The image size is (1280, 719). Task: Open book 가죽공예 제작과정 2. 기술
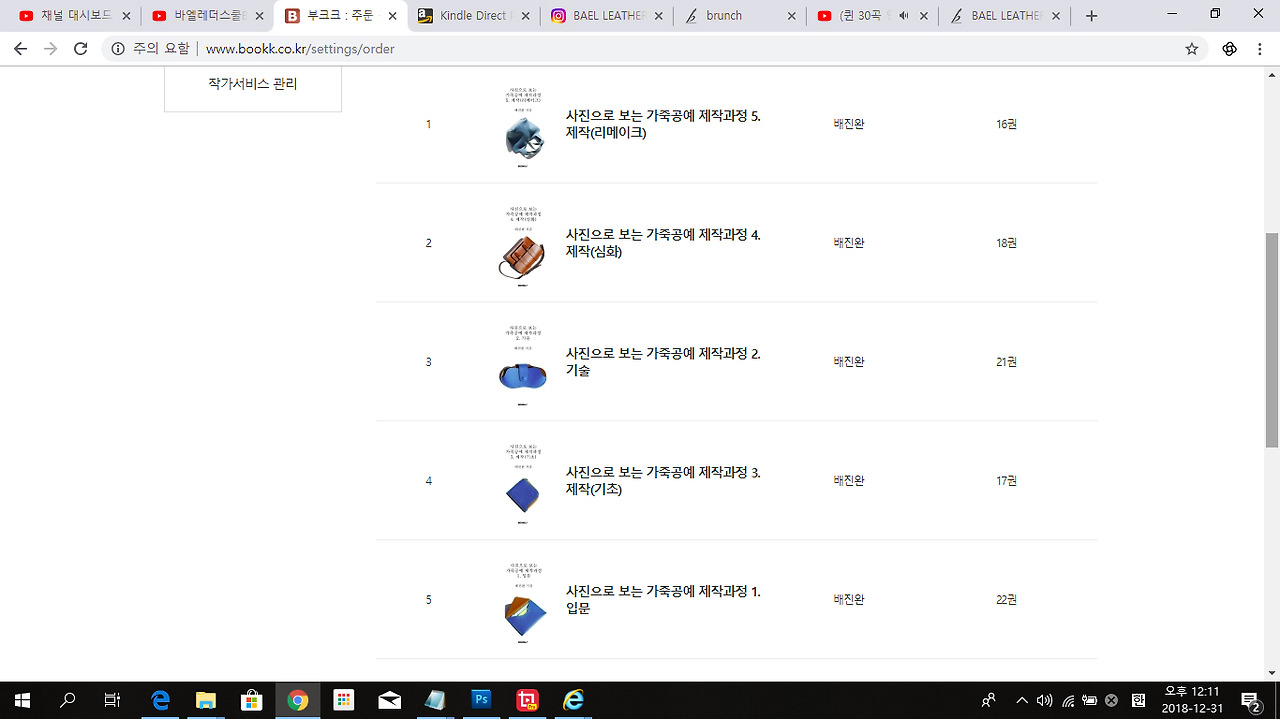[x=662, y=362]
